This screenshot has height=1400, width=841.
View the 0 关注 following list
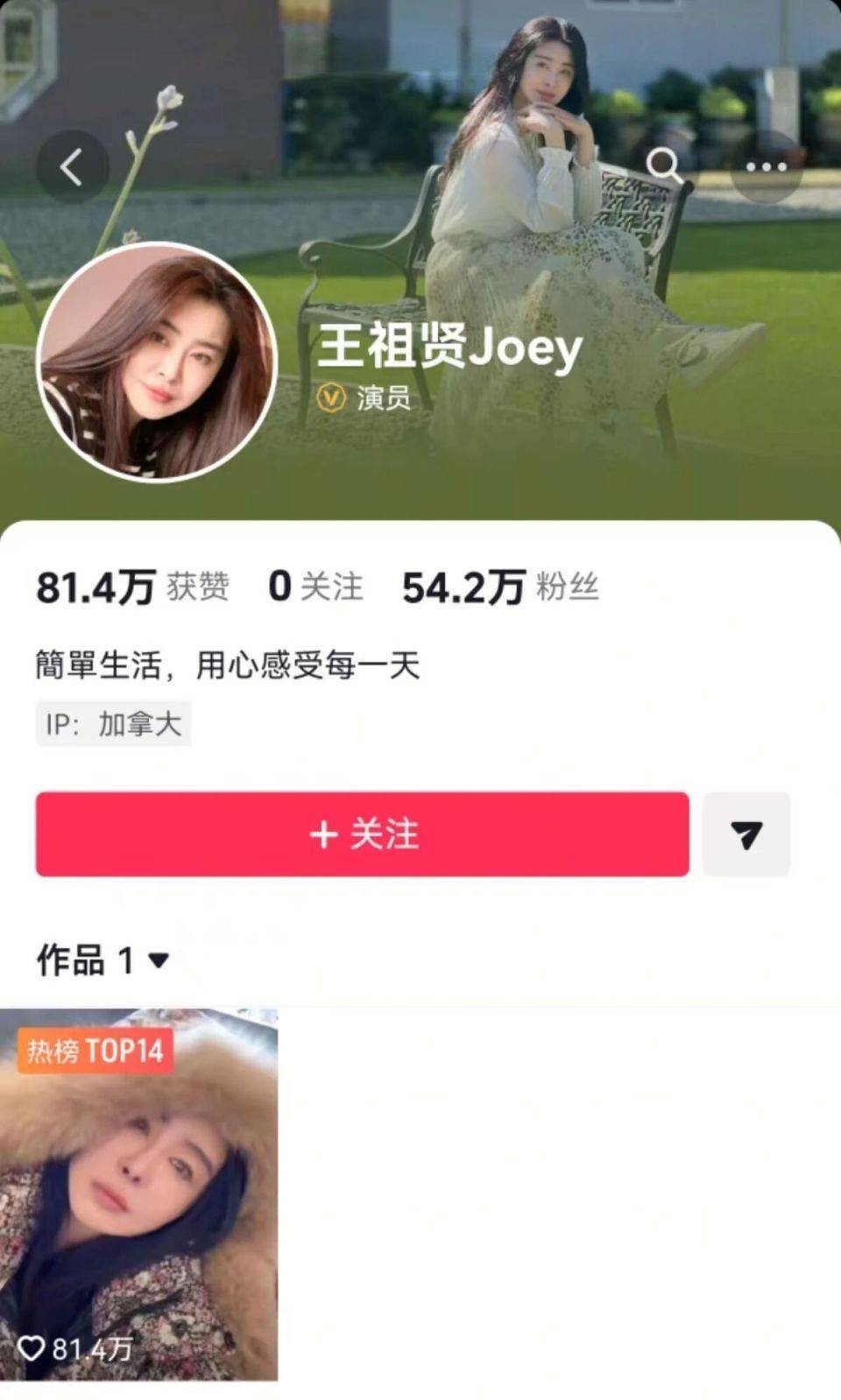[315, 587]
